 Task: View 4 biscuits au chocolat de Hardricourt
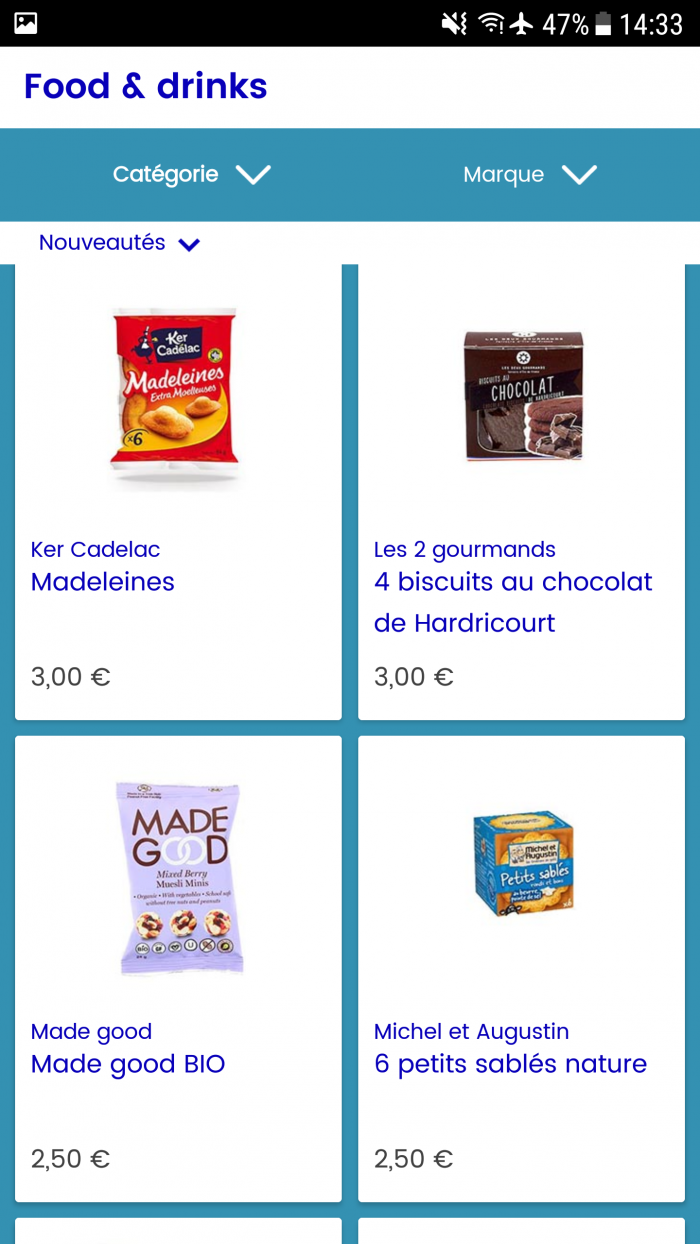521,490
